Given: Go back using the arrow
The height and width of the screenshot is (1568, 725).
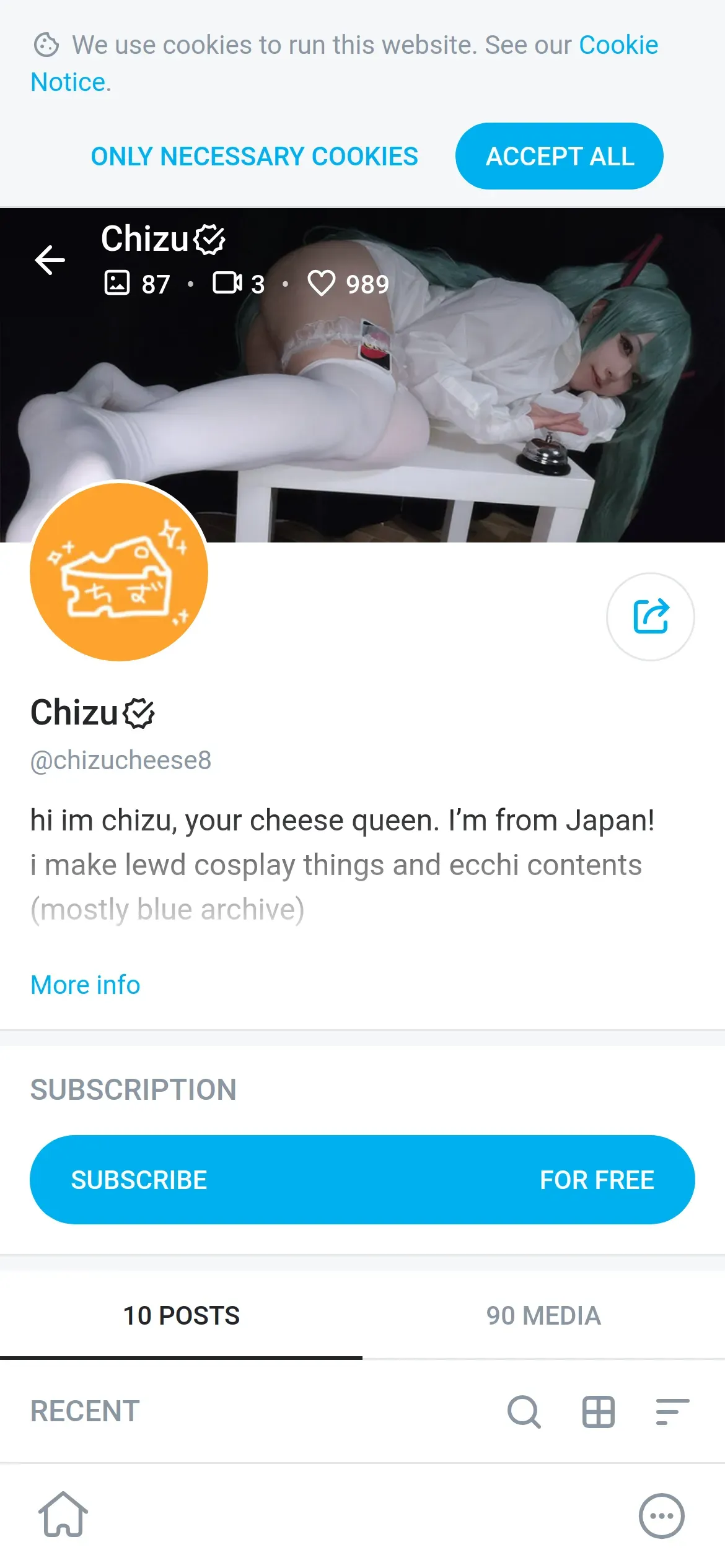Looking at the screenshot, I should (x=50, y=260).
